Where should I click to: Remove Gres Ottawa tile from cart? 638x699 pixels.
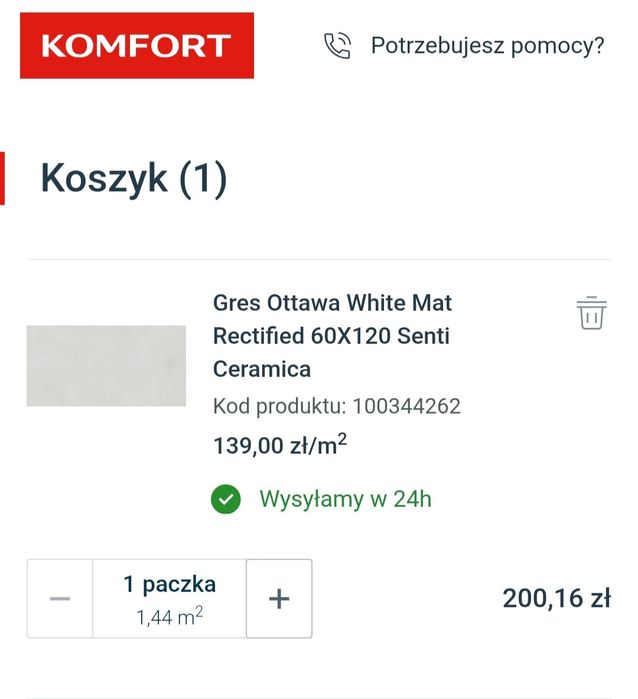591,313
